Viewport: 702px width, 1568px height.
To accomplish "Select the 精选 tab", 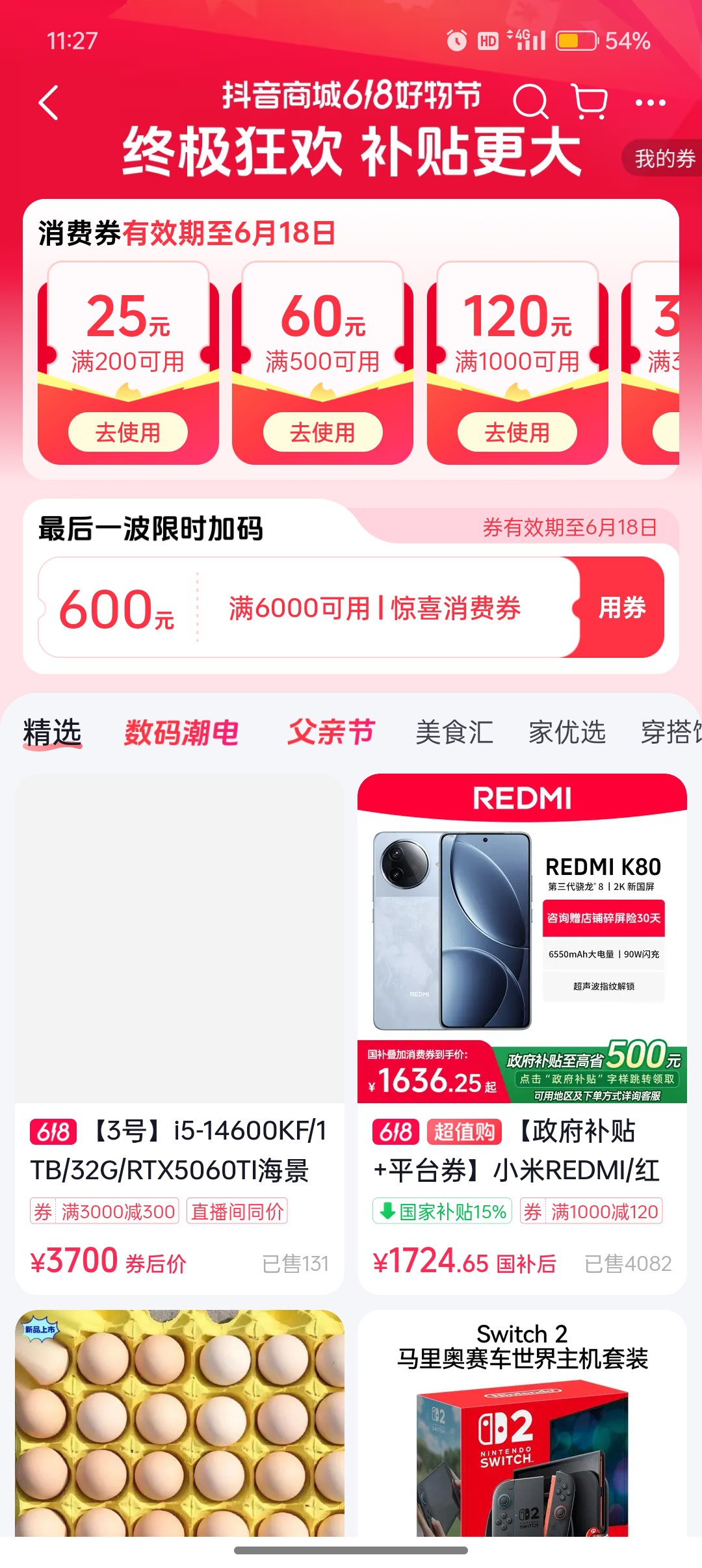I will (52, 733).
